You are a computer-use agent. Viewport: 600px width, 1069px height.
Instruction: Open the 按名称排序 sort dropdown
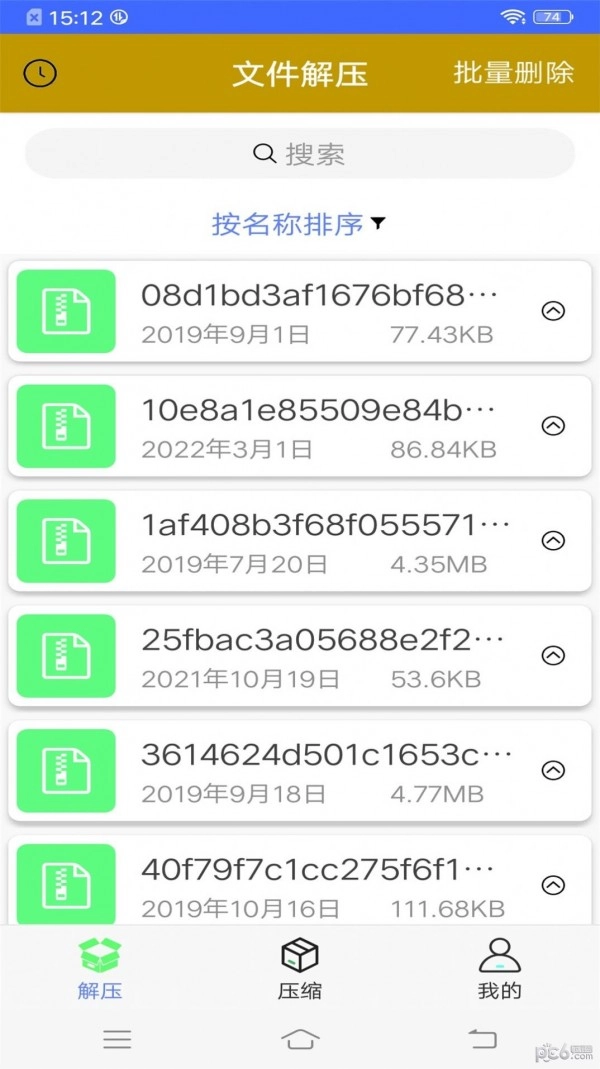pyautogui.click(x=298, y=224)
